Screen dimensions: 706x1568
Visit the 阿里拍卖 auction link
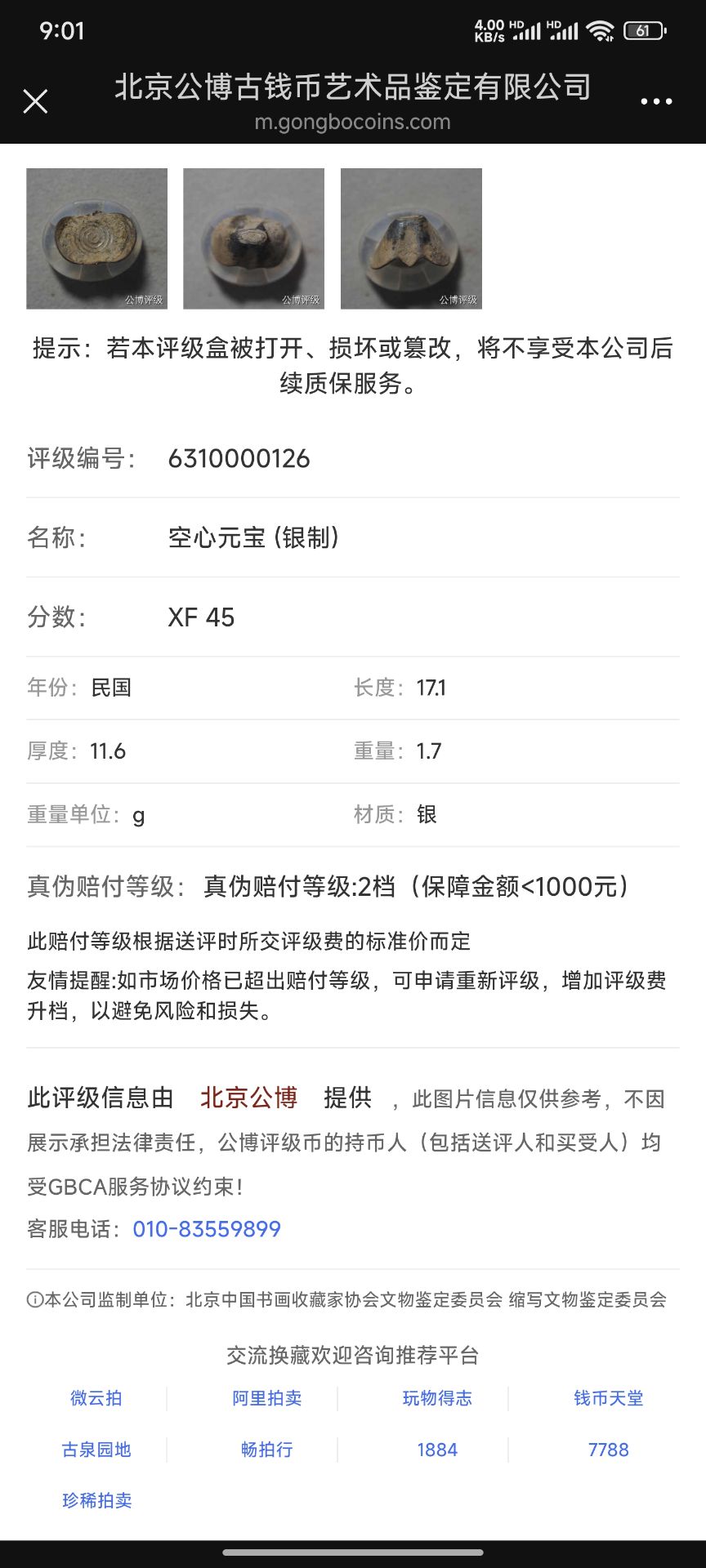267,1398
